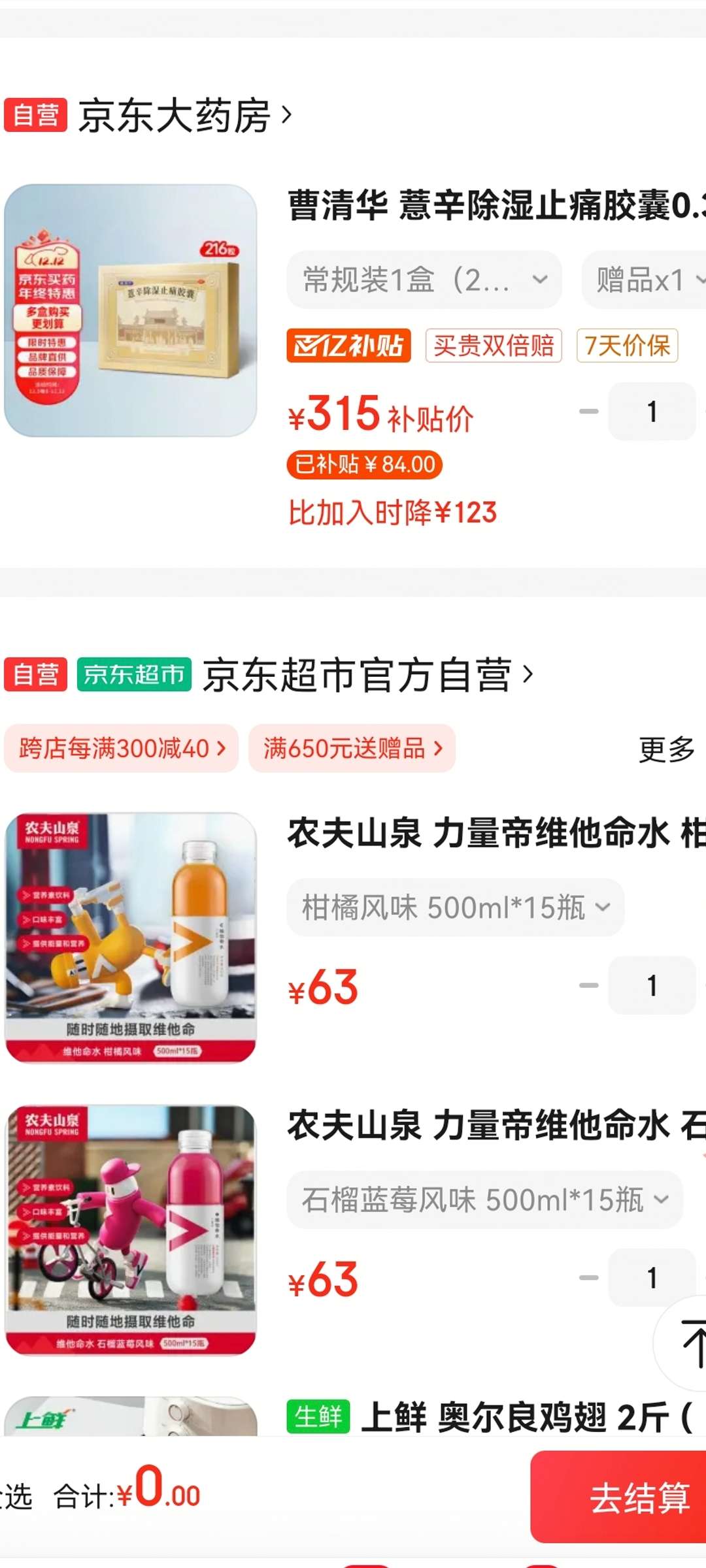Expand the 柑橘风味 500ml*15瓶 option dropdown
This screenshot has height=1568, width=706.
tap(455, 907)
